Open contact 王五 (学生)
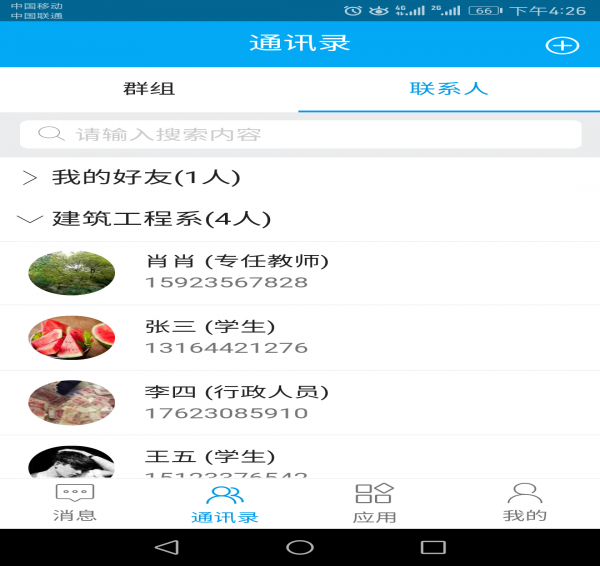Viewport: 600px width, 566px height. pos(210,460)
